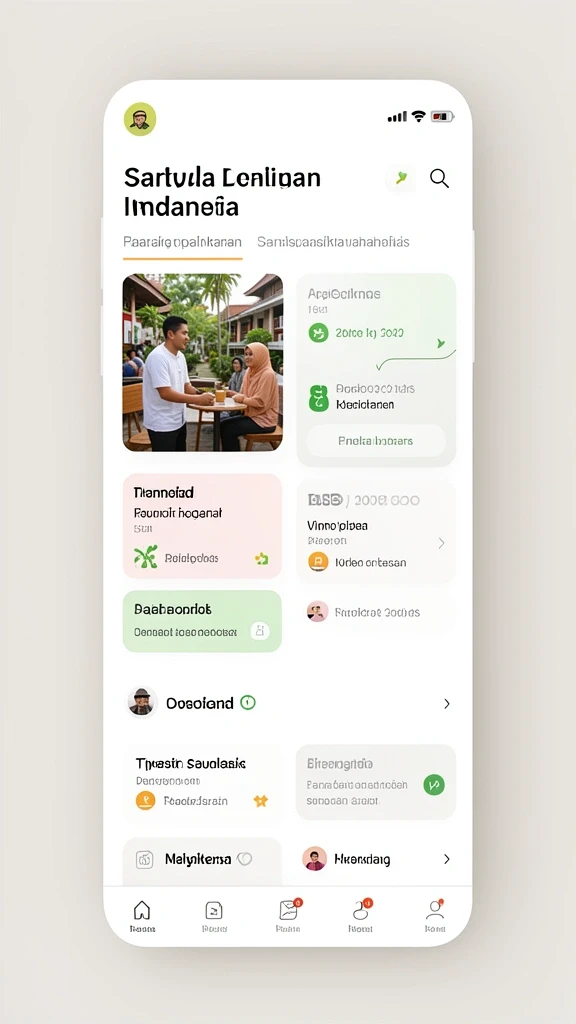576x1024 pixels.
Task: Open the Hkeandag row
Action: (376, 859)
